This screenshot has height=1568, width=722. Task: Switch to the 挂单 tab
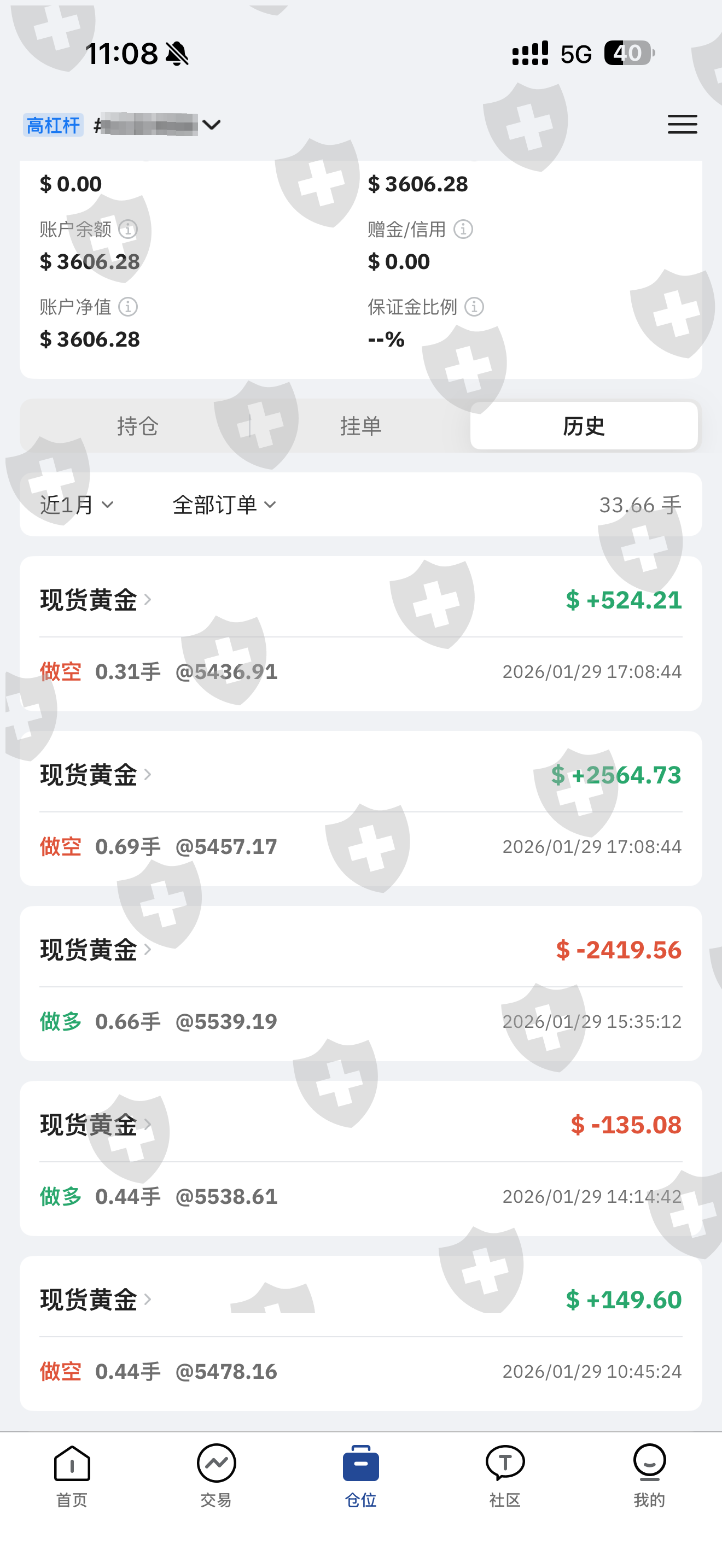pyautogui.click(x=360, y=426)
